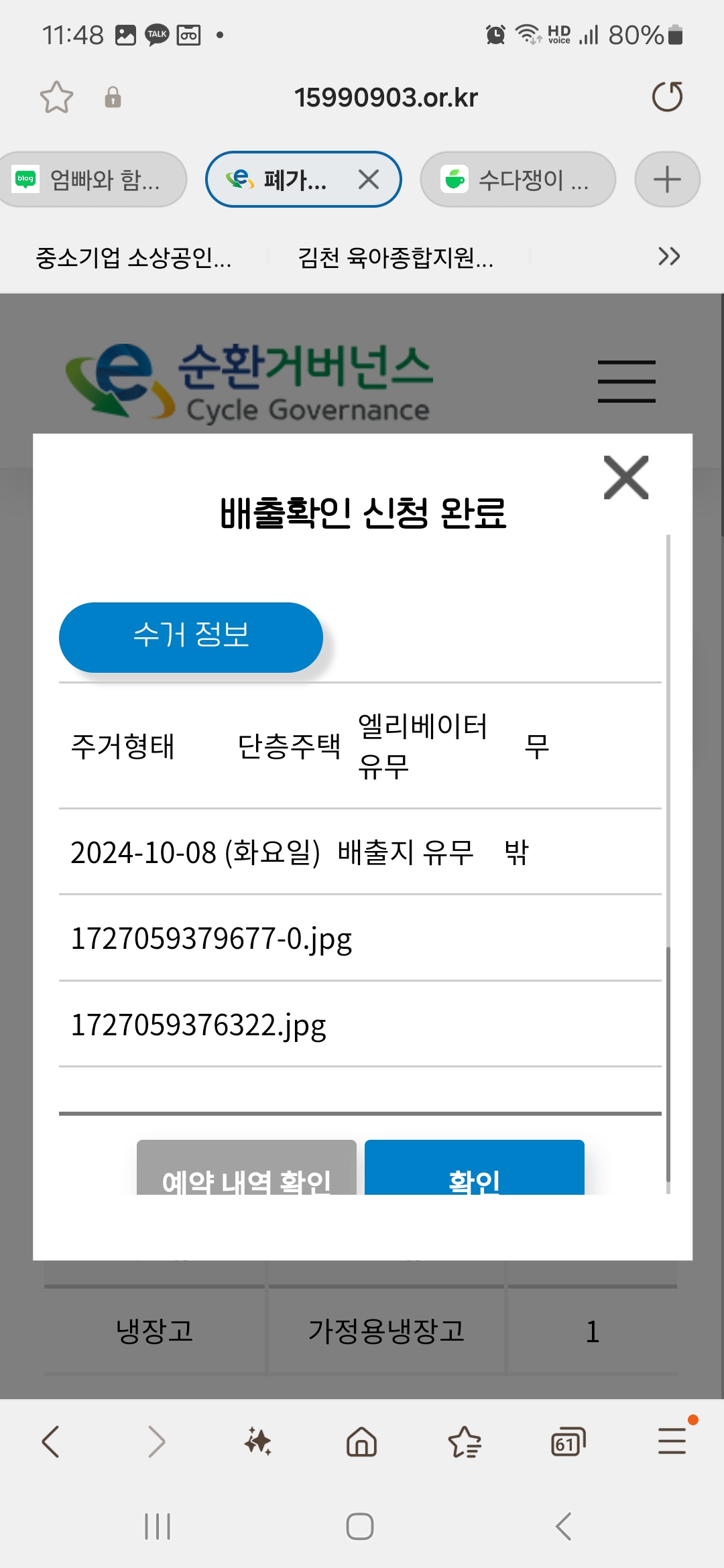Switch to the 수다쟁이 browser tab

tap(518, 180)
